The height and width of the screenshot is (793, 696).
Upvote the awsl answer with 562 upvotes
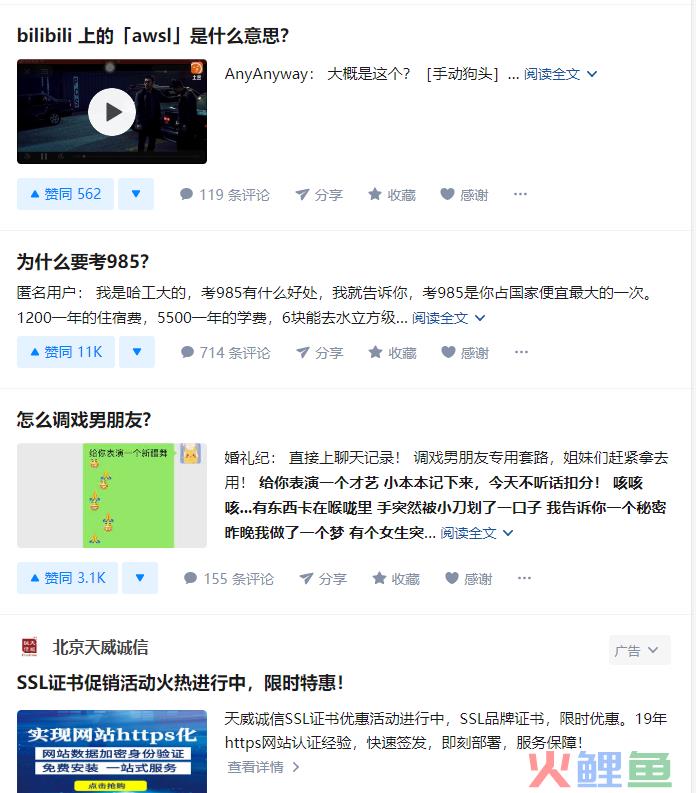click(x=66, y=194)
